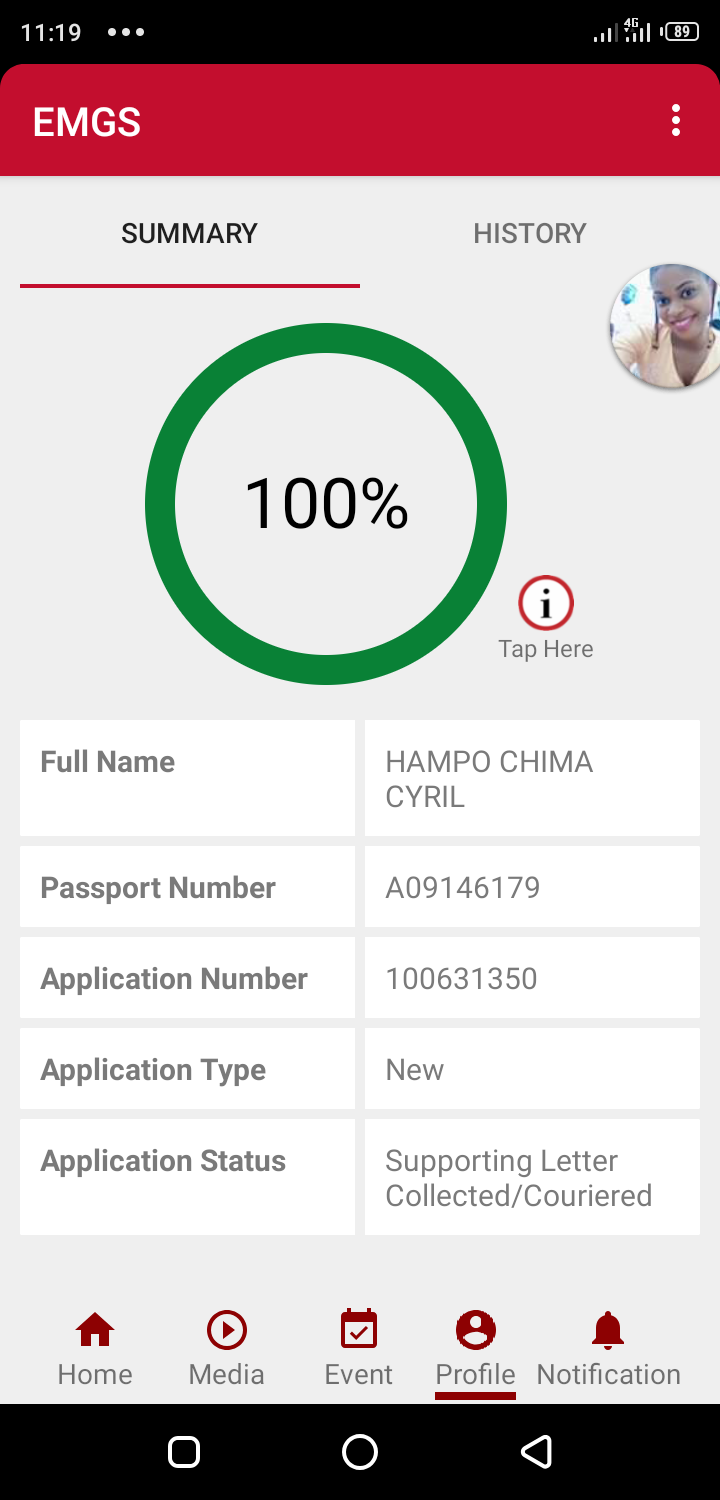Switch to the Event tab
This screenshot has width=720, height=1500.
click(x=359, y=1348)
